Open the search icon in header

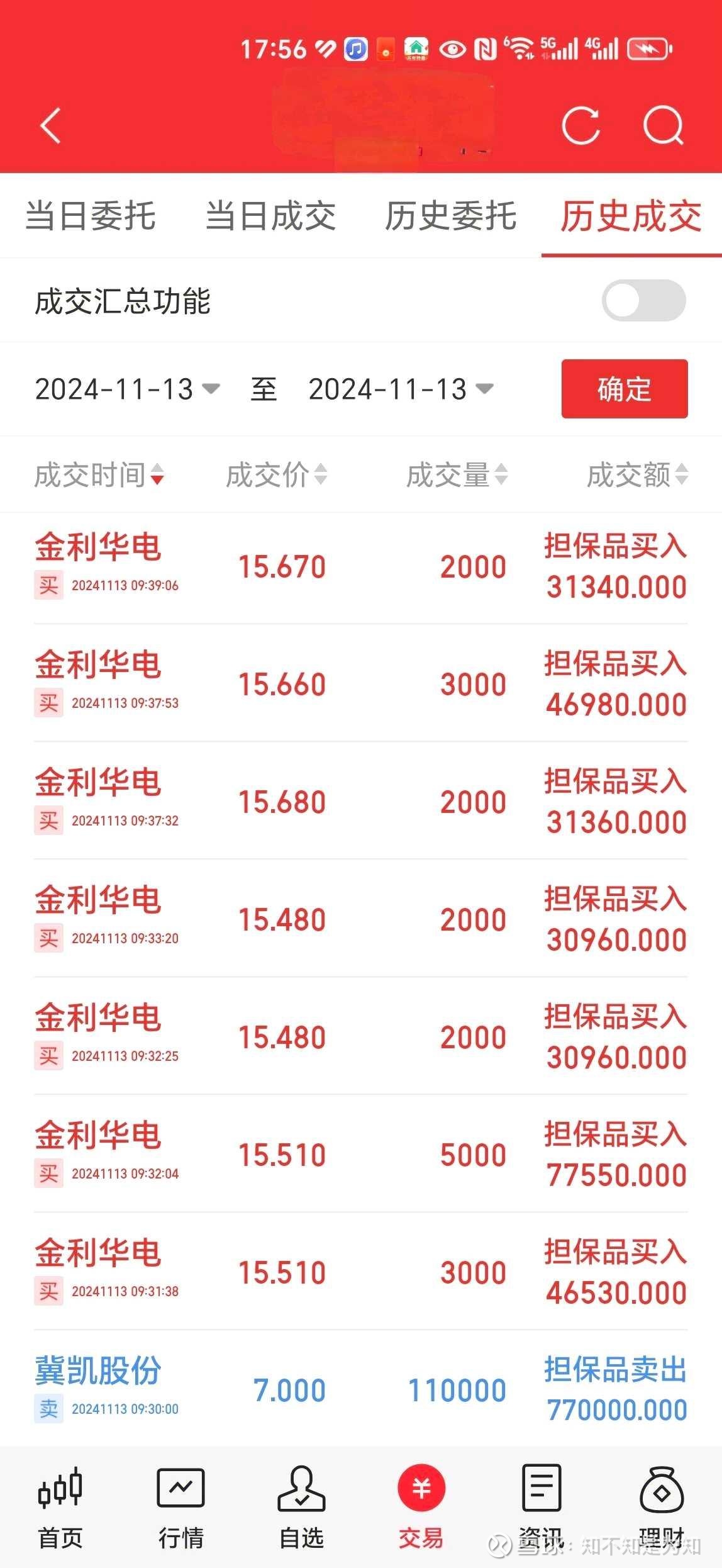pos(664,125)
